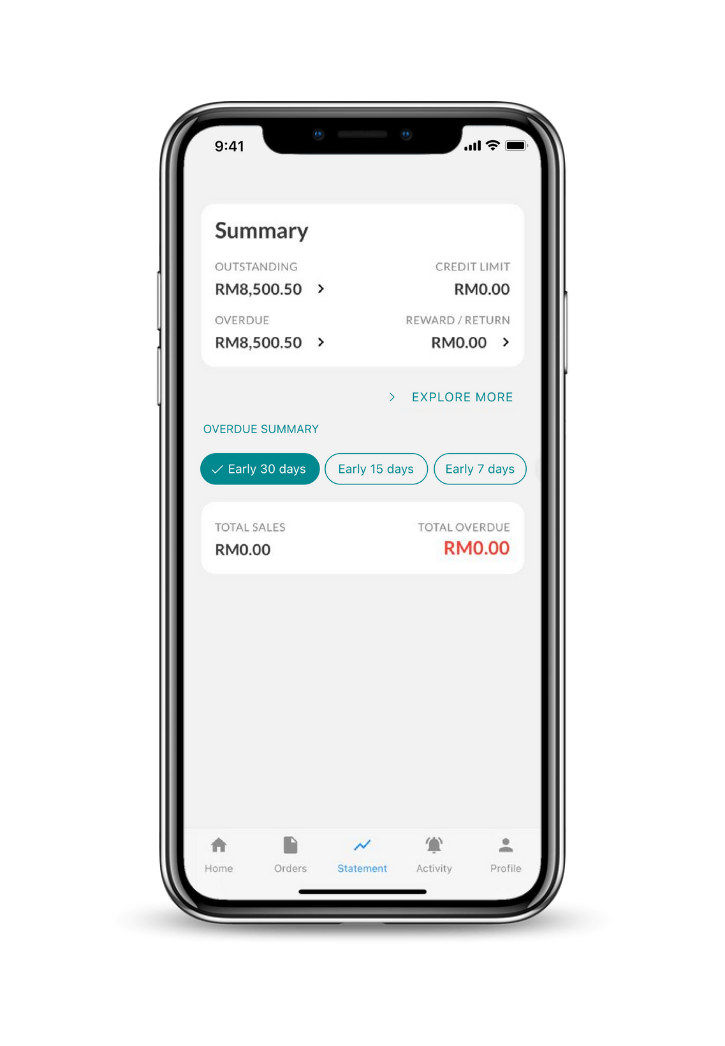Switch to the Home tab
The width and height of the screenshot is (725, 1046).
[219, 855]
